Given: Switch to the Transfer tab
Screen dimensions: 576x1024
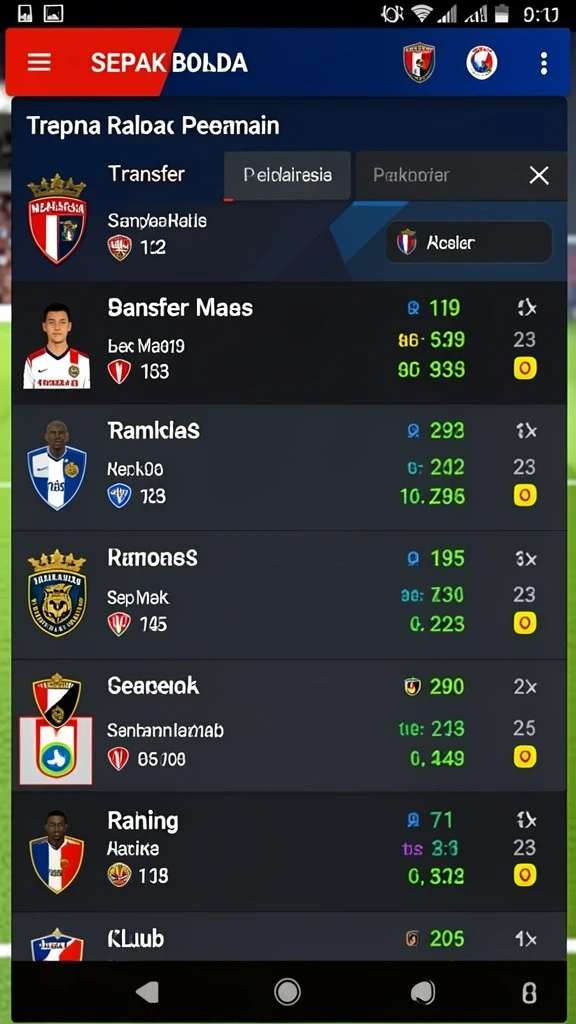Looking at the screenshot, I should point(146,174).
